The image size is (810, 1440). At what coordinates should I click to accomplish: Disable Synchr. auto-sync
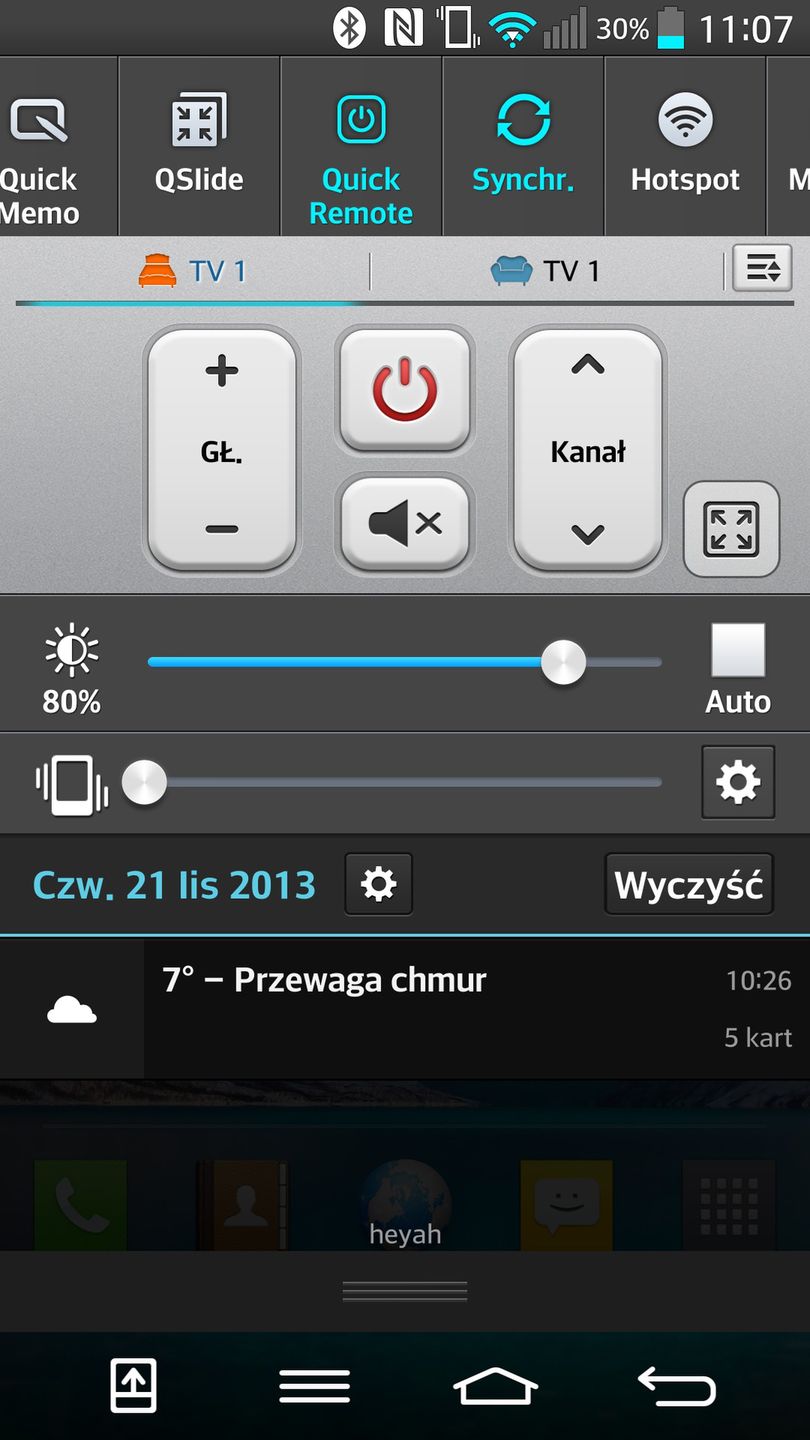[x=523, y=147]
